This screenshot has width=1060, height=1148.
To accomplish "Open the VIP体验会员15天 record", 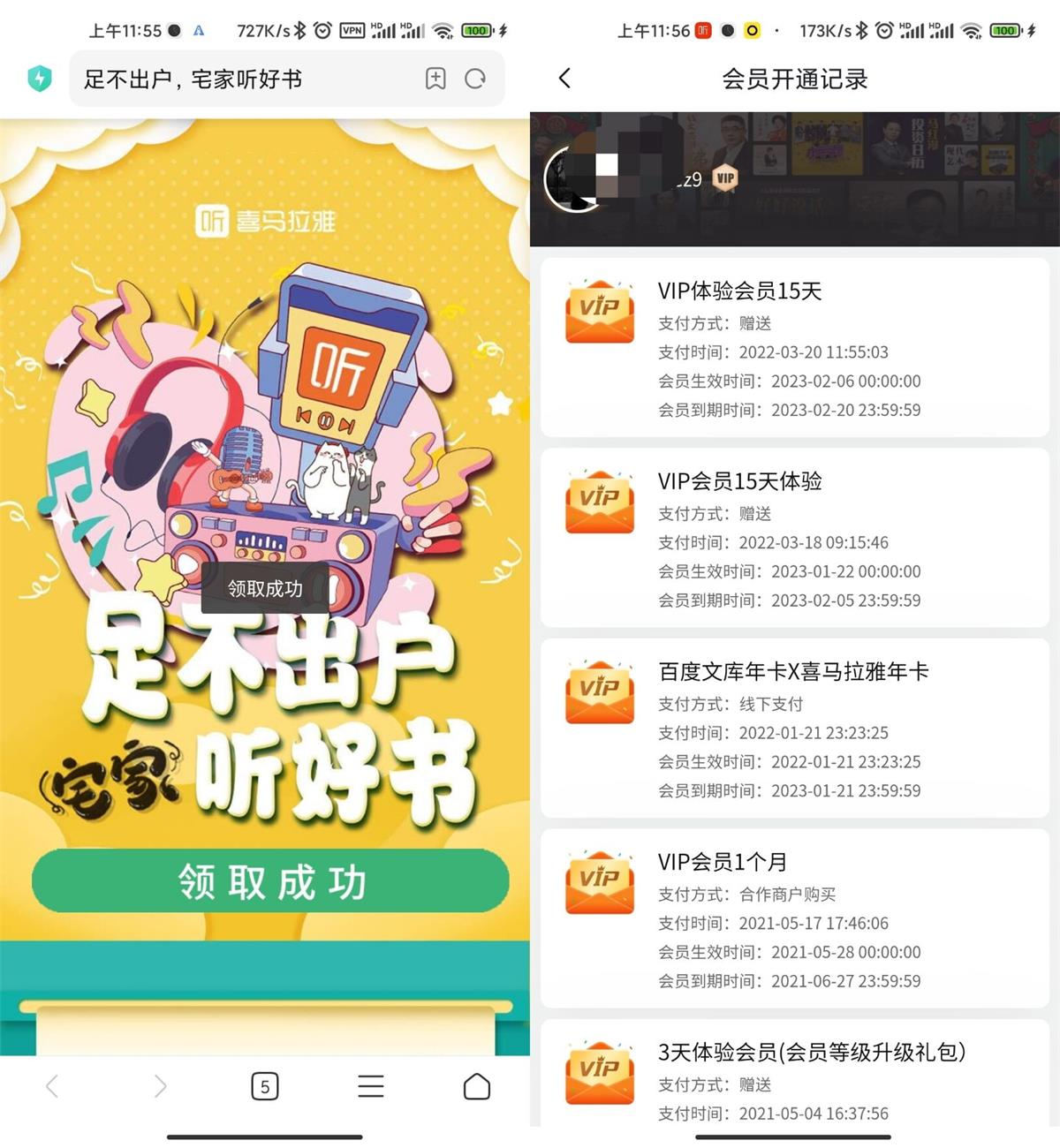I will (794, 348).
